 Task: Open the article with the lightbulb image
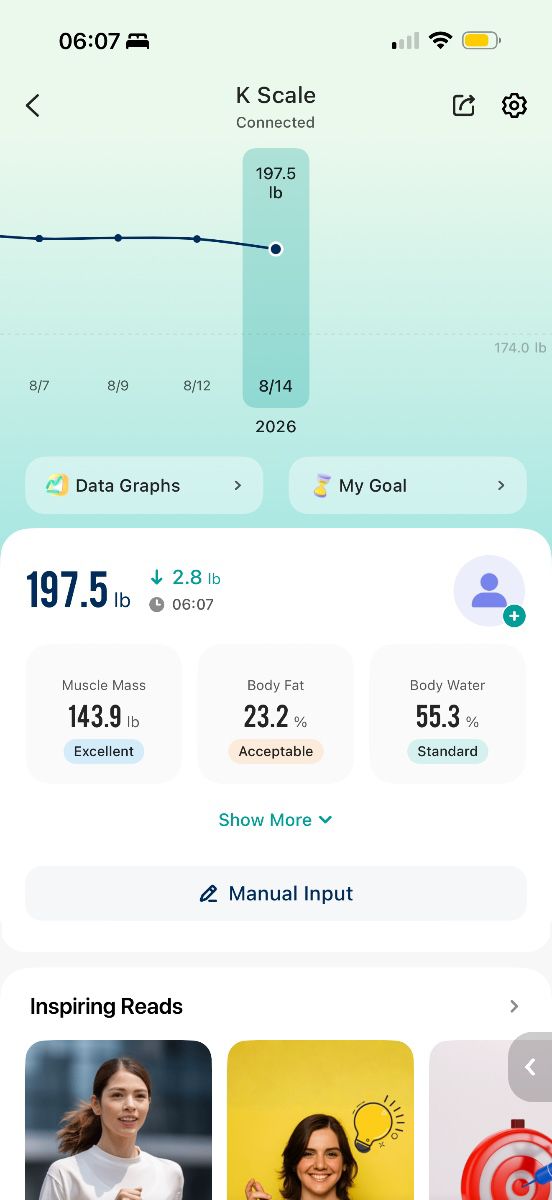[x=320, y=1120]
